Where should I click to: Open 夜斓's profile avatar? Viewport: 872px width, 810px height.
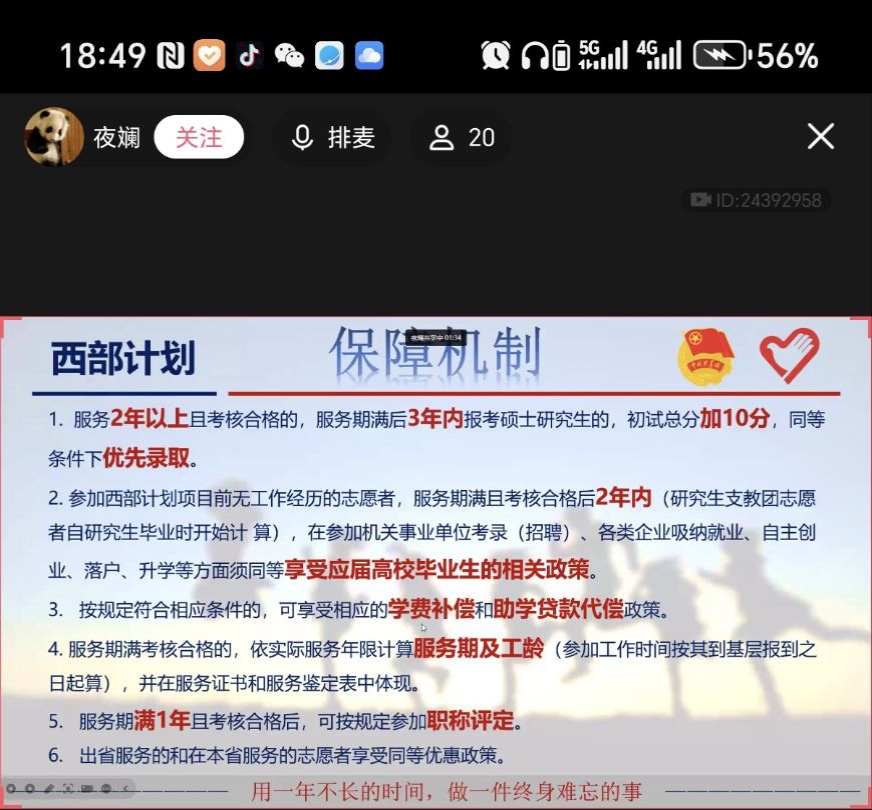53,137
